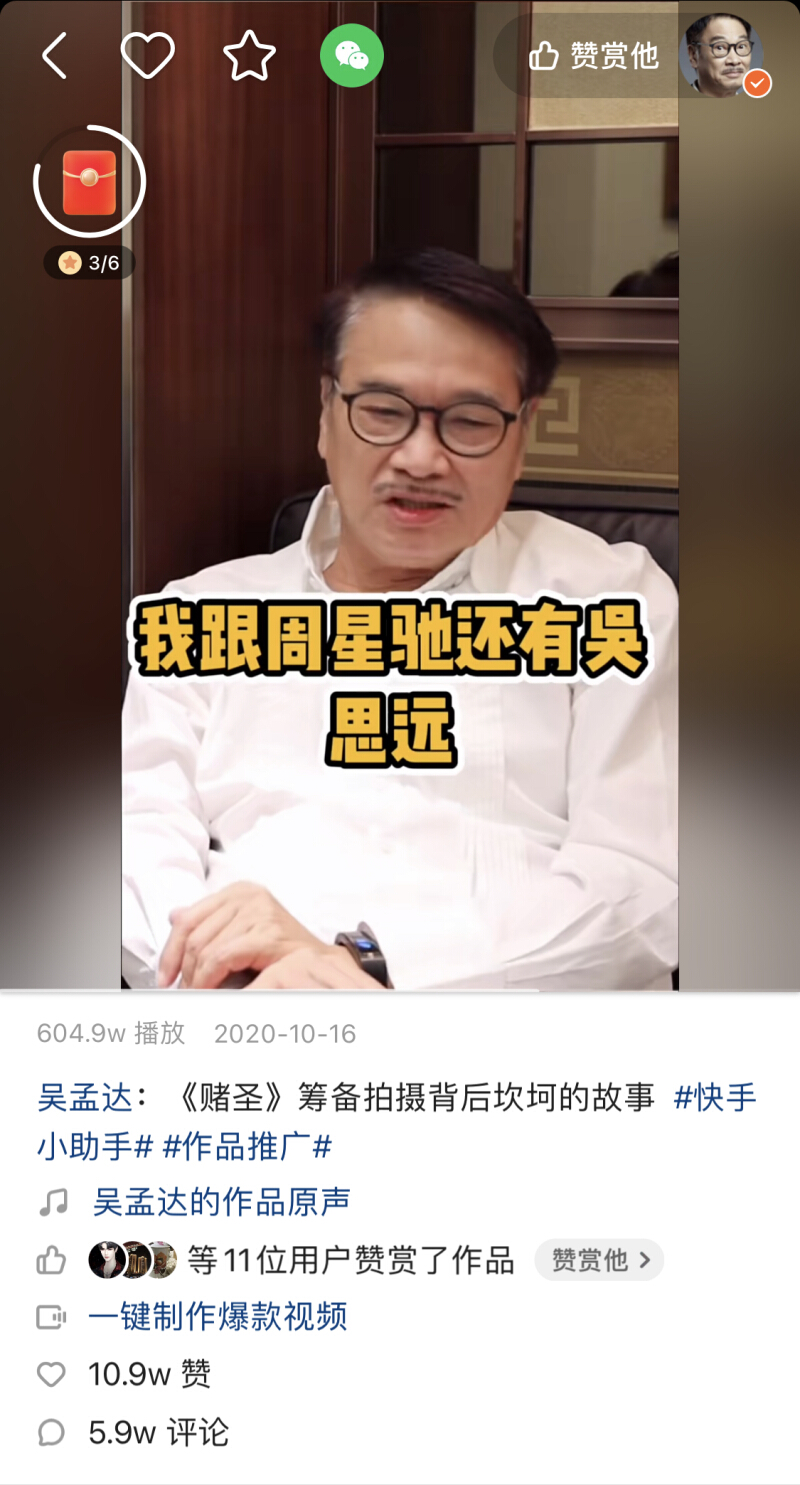Share video via green WeChat icon
The height and width of the screenshot is (1485, 800).
coord(351,56)
